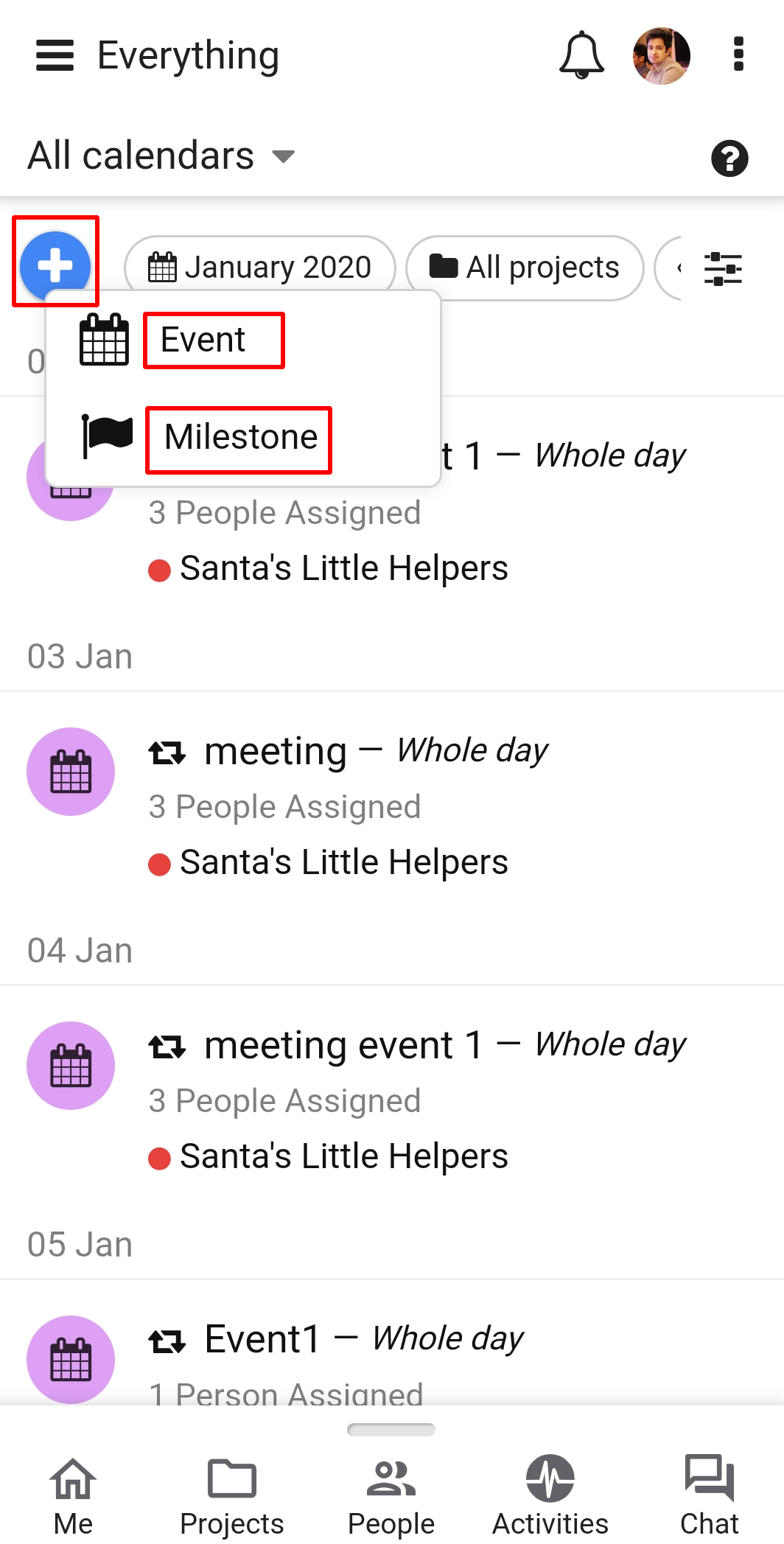Open the notifications bell
The width and height of the screenshot is (784, 1544).
point(581,55)
